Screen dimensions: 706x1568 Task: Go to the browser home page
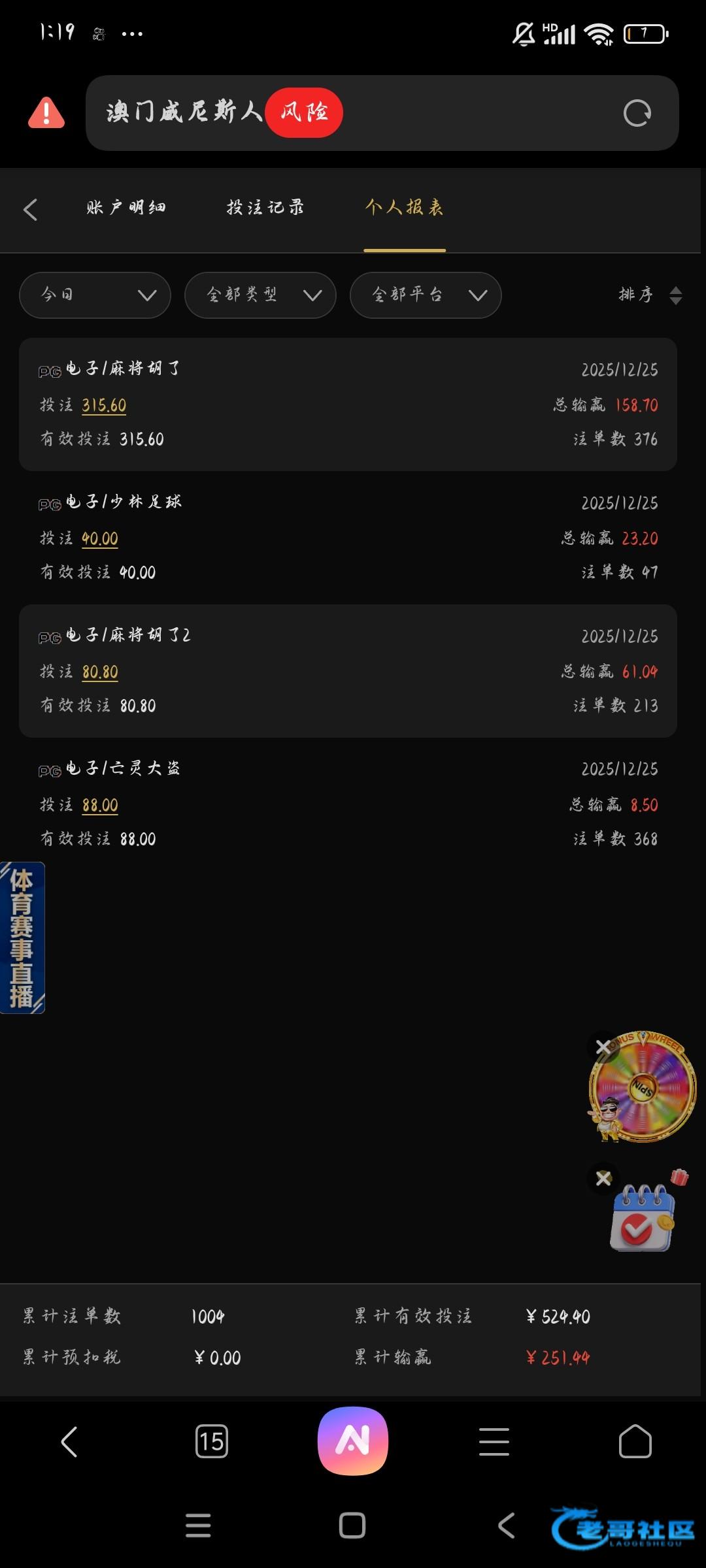pos(635,1441)
